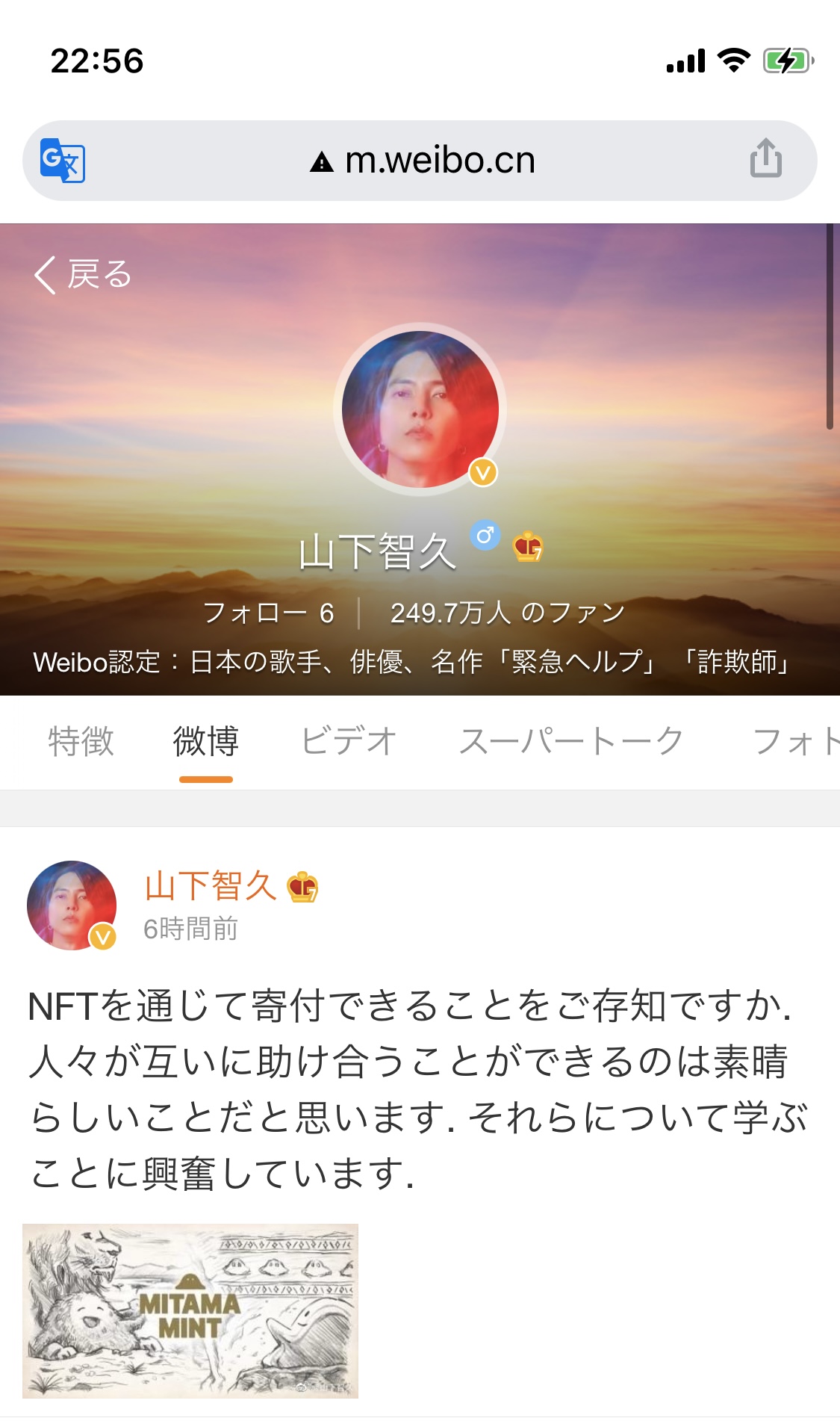840x1421 pixels.
Task: Open the スーパートーク tab
Action: pyautogui.click(x=571, y=741)
